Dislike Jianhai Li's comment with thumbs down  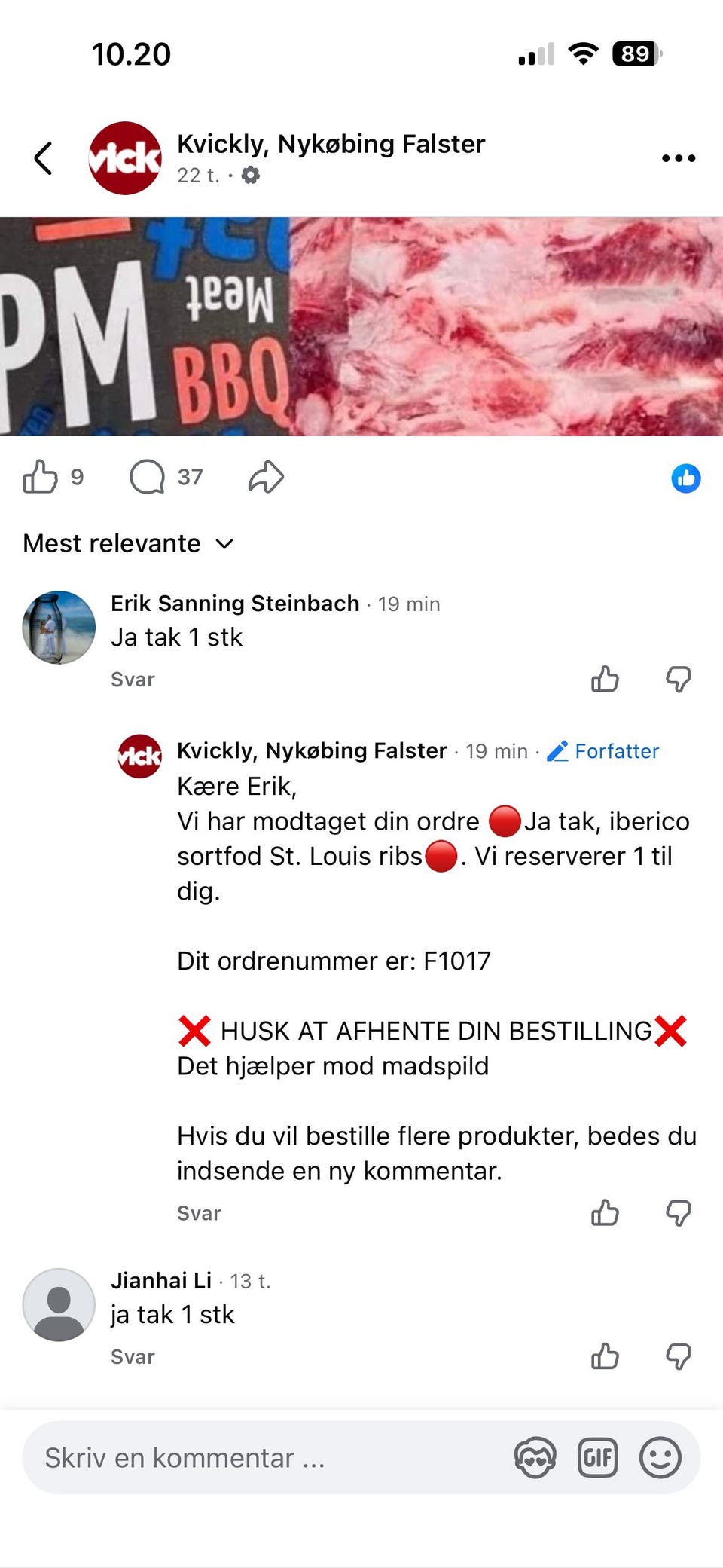click(679, 1355)
